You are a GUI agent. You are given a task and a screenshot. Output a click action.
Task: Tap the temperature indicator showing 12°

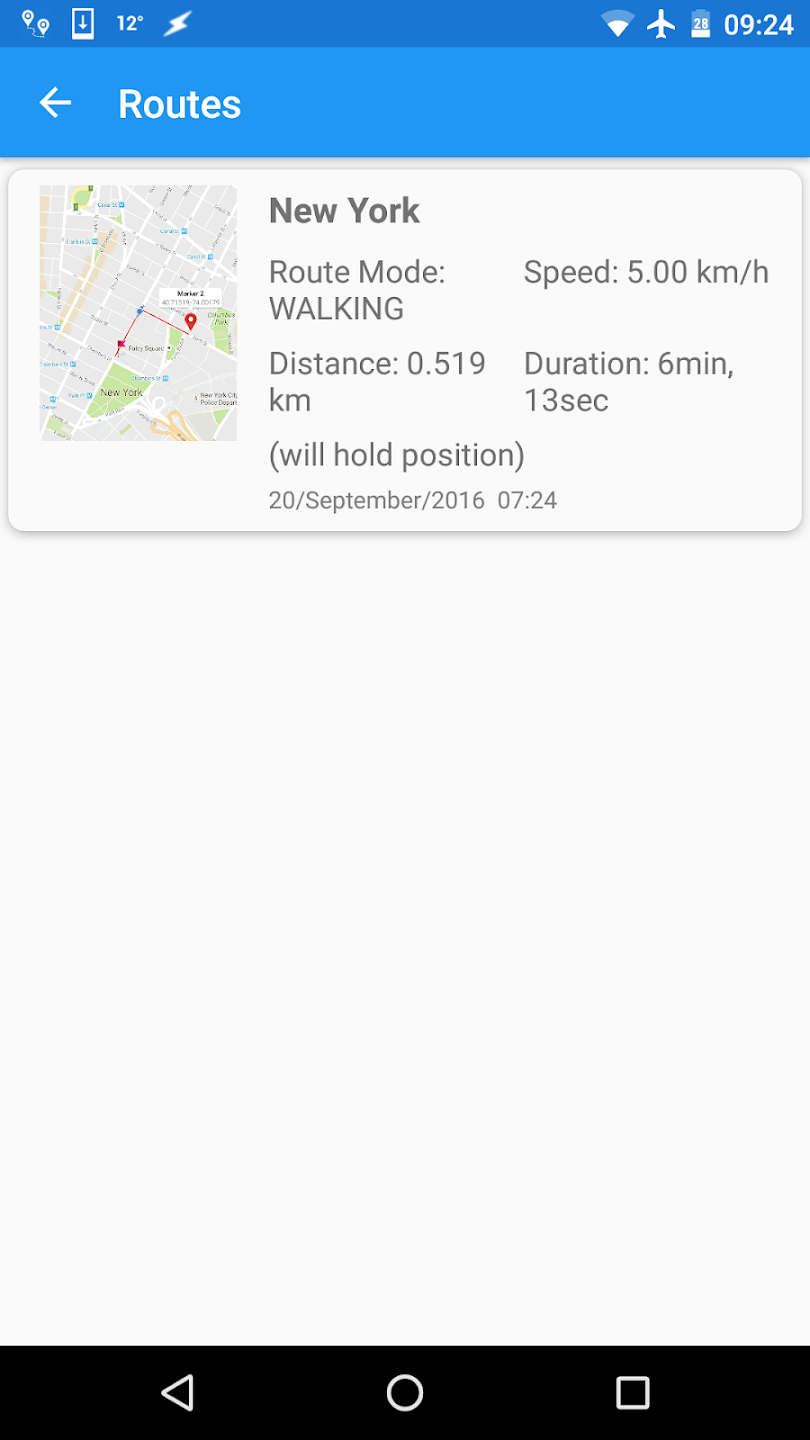point(129,23)
